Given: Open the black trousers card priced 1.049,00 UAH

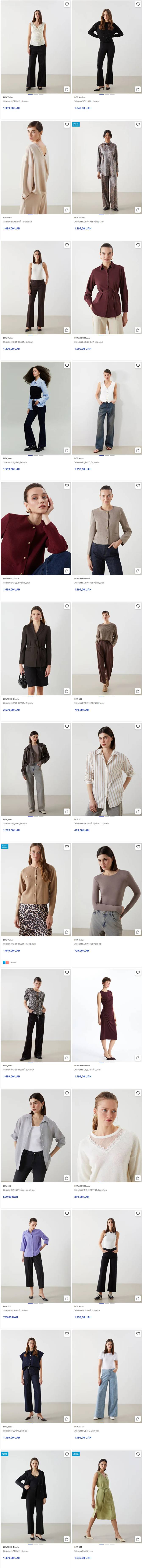Looking at the screenshot, I should coord(107,49).
